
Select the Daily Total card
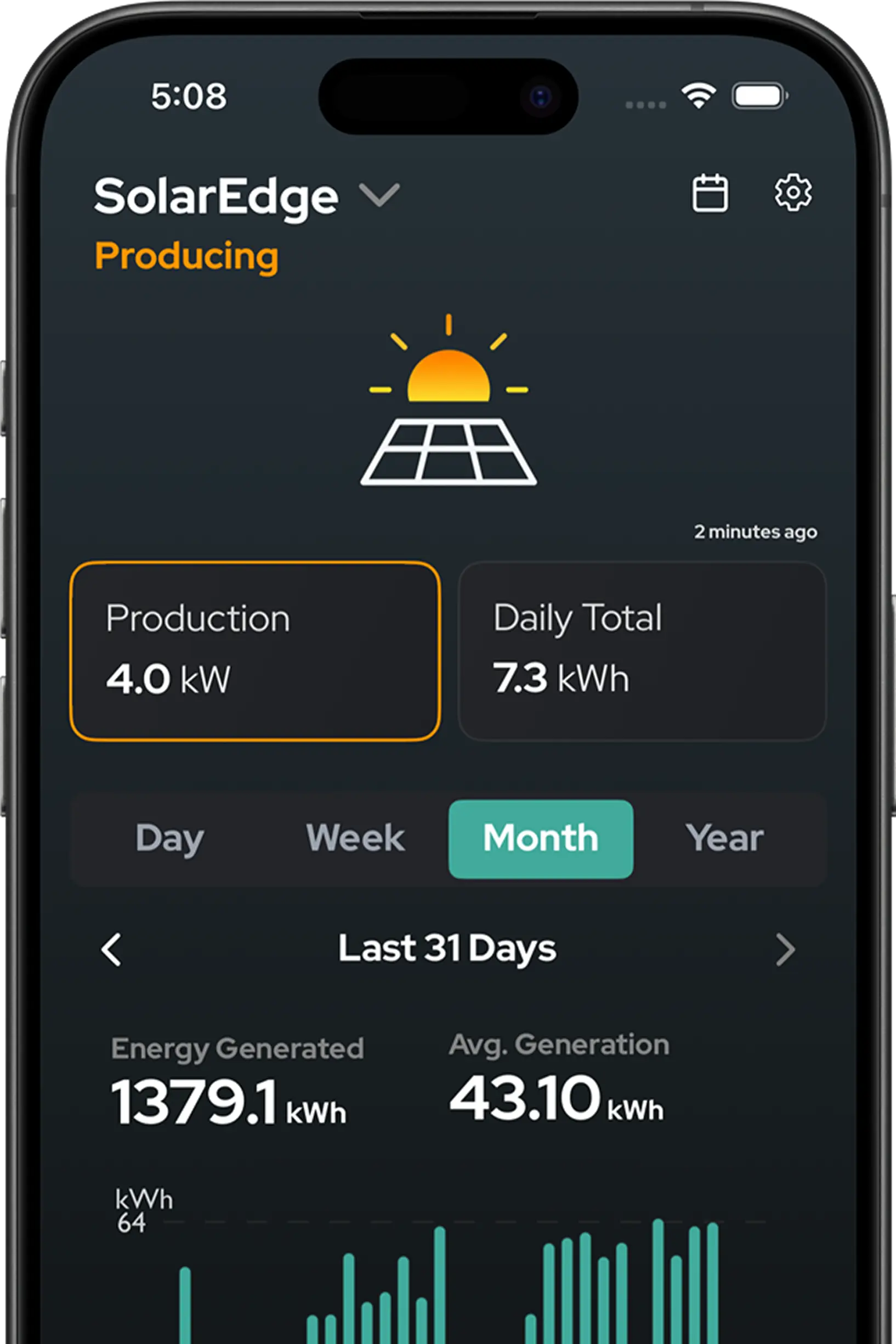click(642, 651)
